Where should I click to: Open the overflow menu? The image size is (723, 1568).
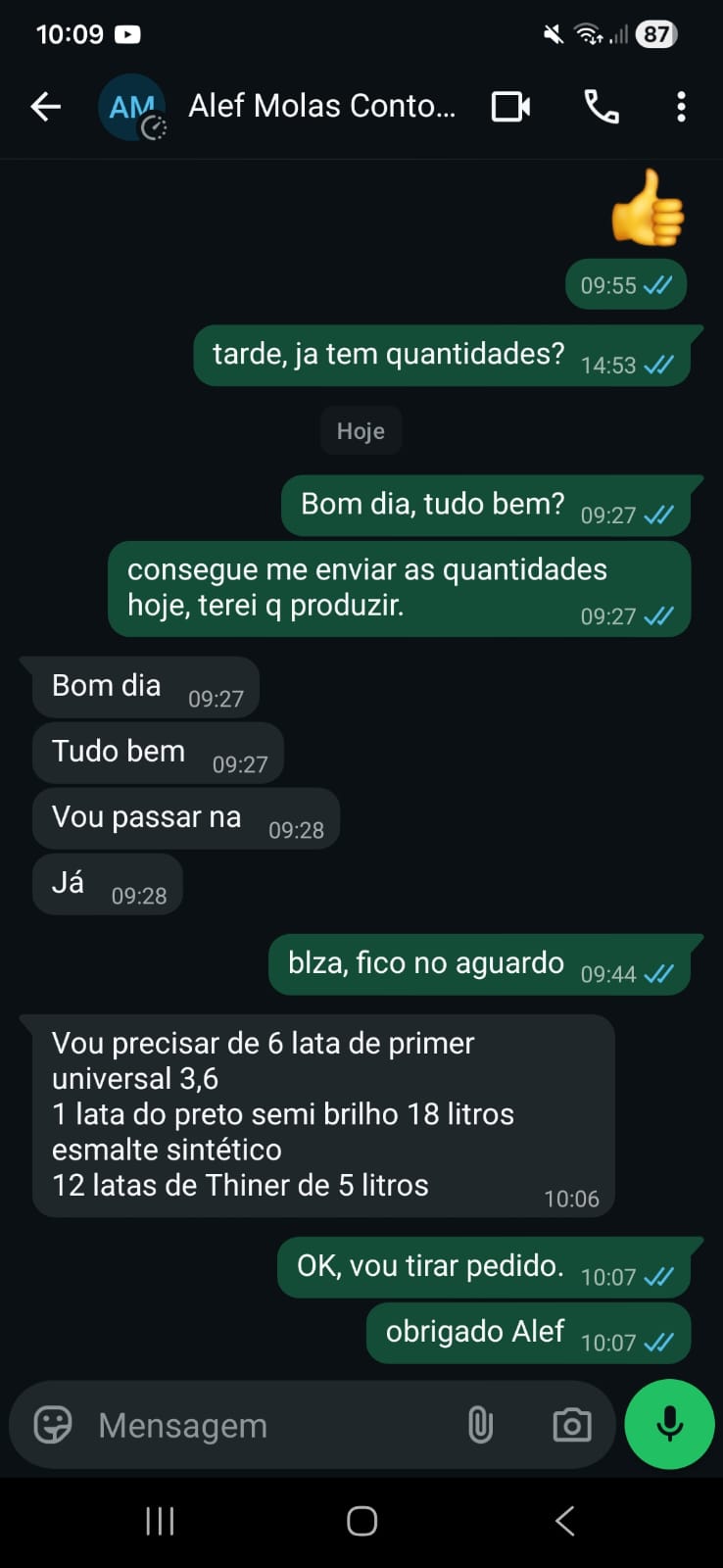(681, 106)
